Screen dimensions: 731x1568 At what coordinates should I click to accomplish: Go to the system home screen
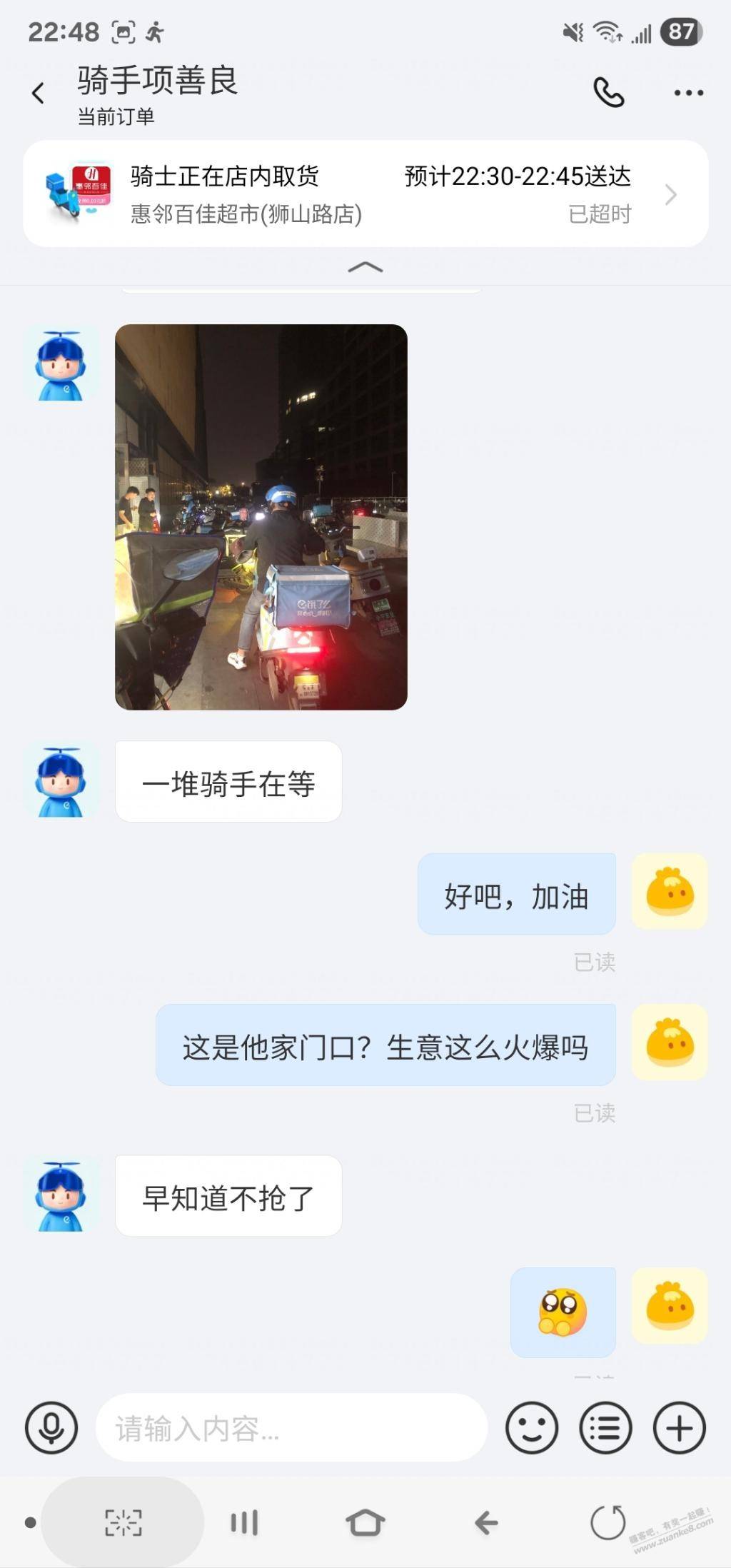tap(365, 1523)
